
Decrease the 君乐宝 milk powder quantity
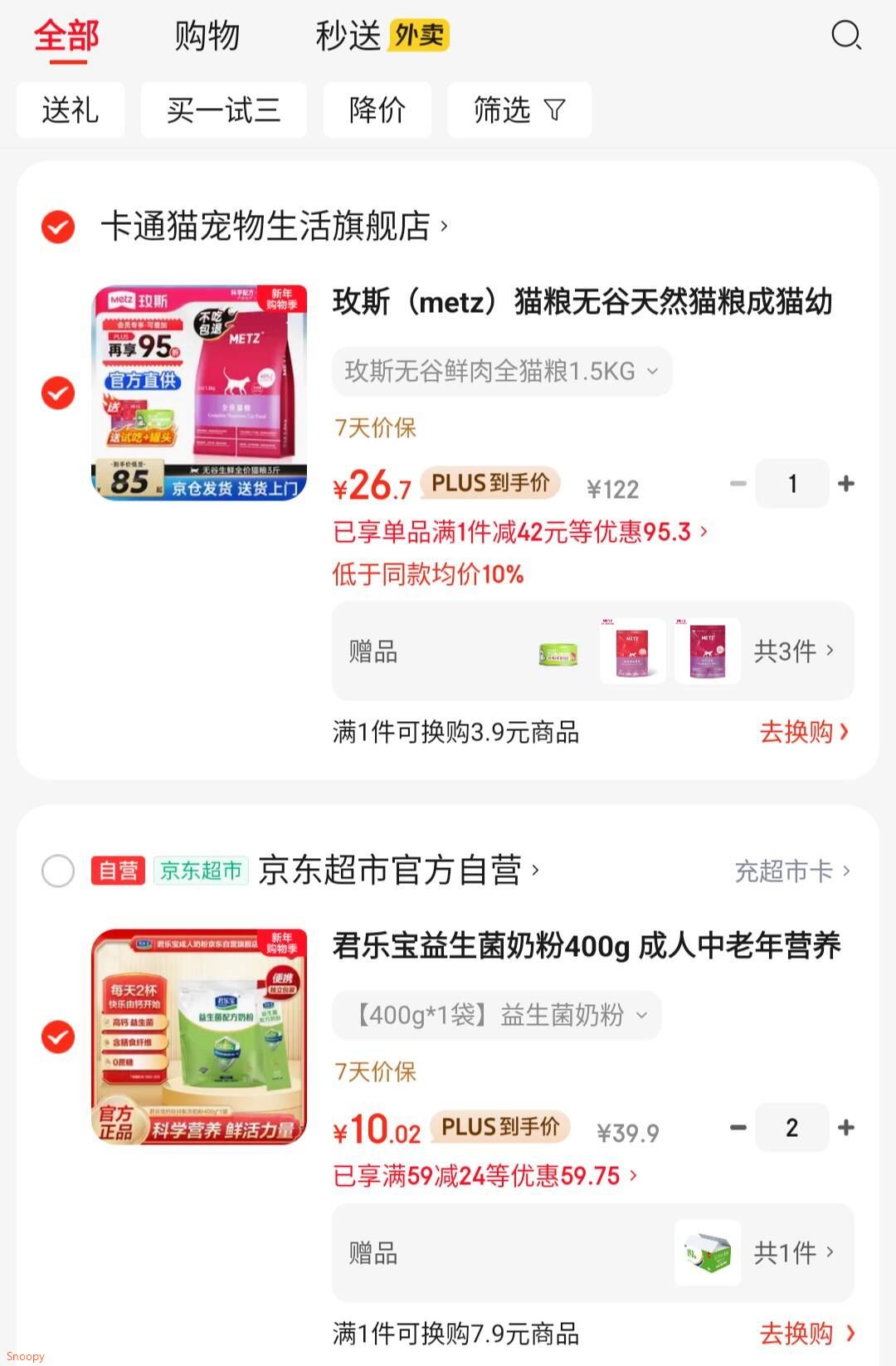[738, 1128]
